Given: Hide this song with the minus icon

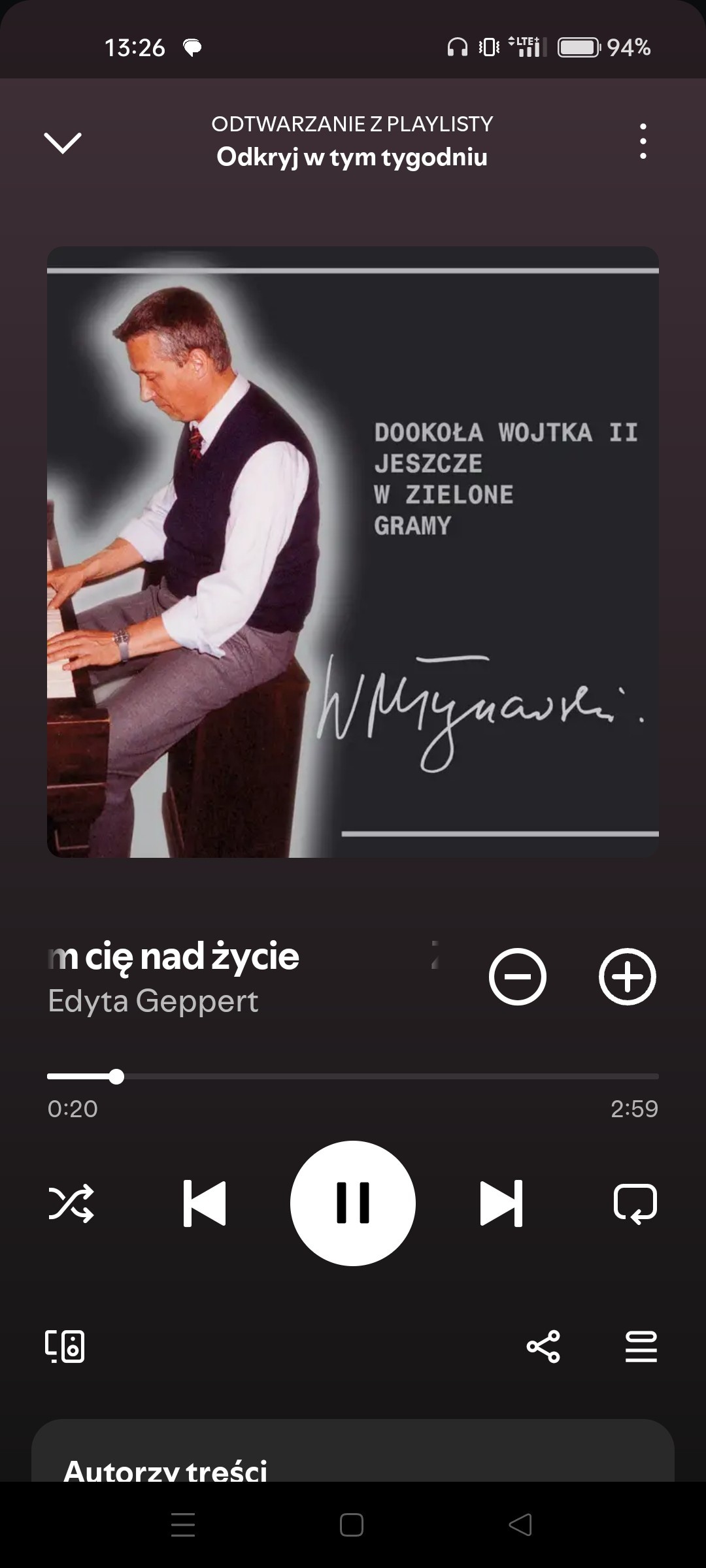Looking at the screenshot, I should (517, 977).
